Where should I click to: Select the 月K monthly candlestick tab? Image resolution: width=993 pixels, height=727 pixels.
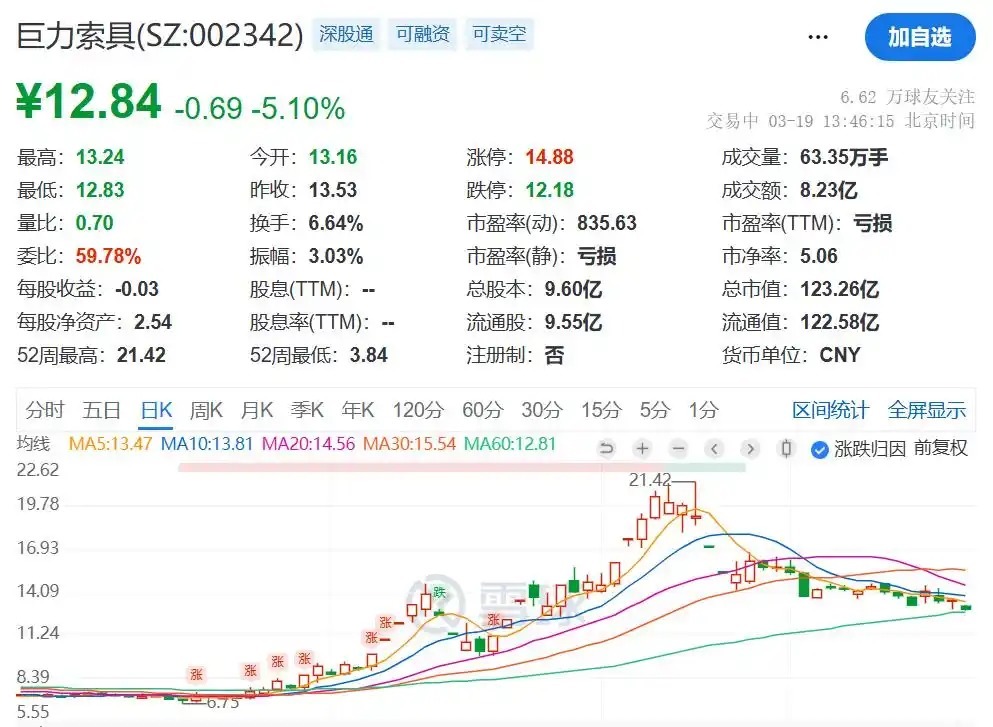pyautogui.click(x=257, y=410)
